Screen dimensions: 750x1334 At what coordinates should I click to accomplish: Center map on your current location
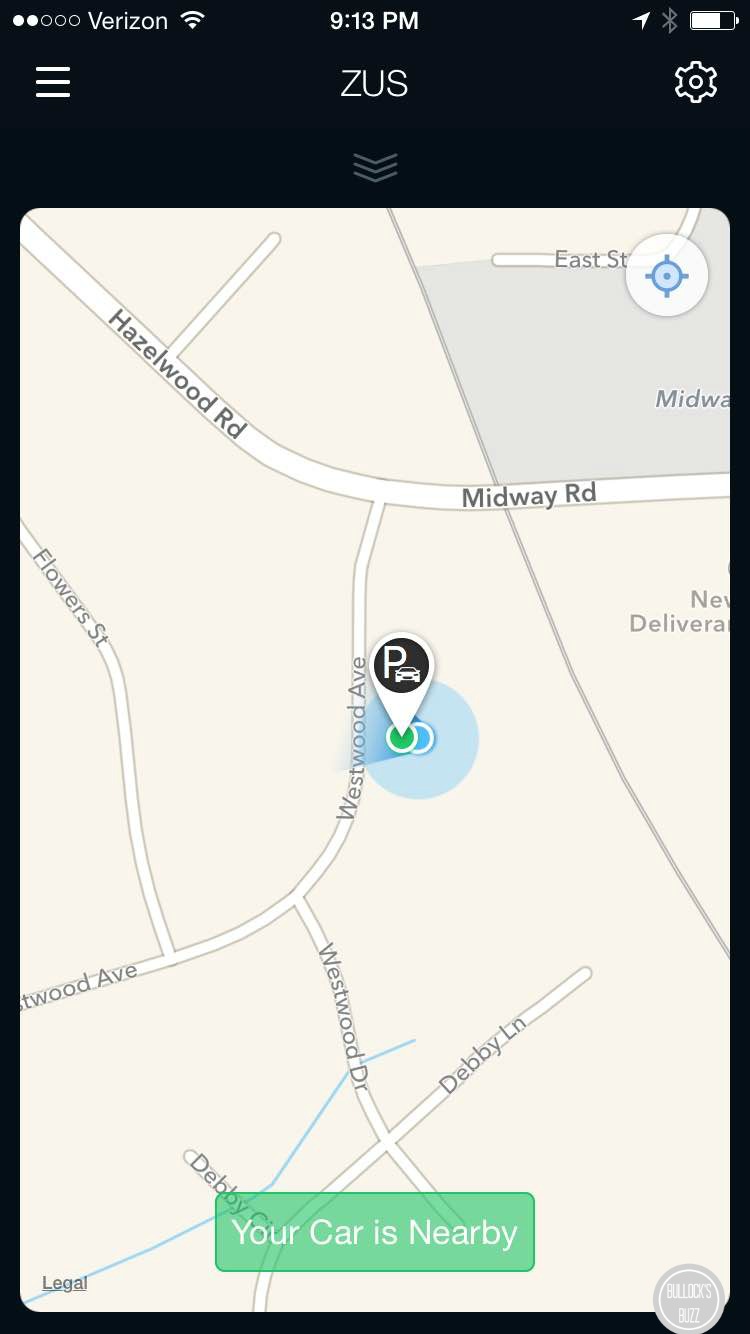coord(667,275)
